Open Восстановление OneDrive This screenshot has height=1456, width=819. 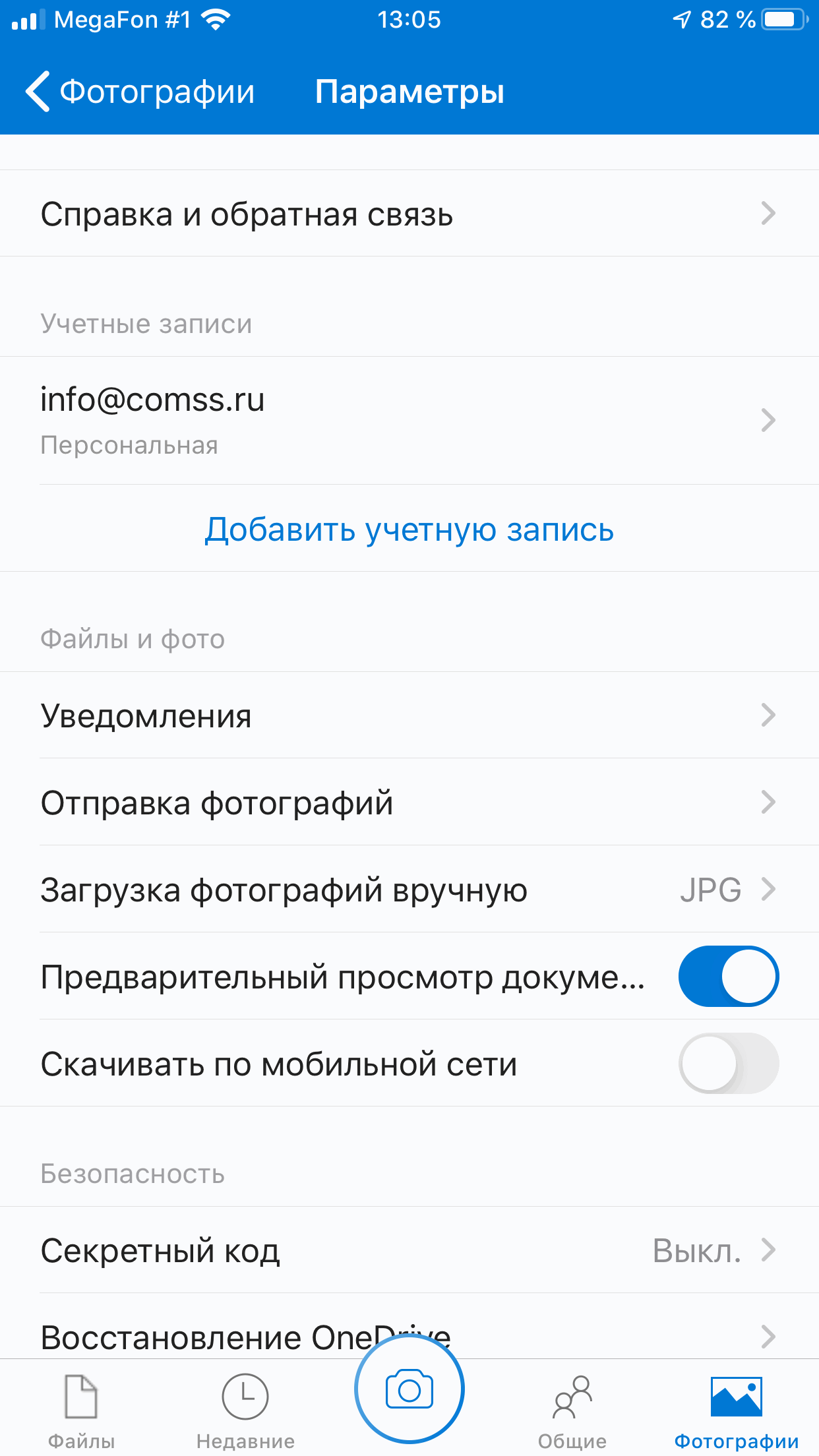click(198, 1336)
